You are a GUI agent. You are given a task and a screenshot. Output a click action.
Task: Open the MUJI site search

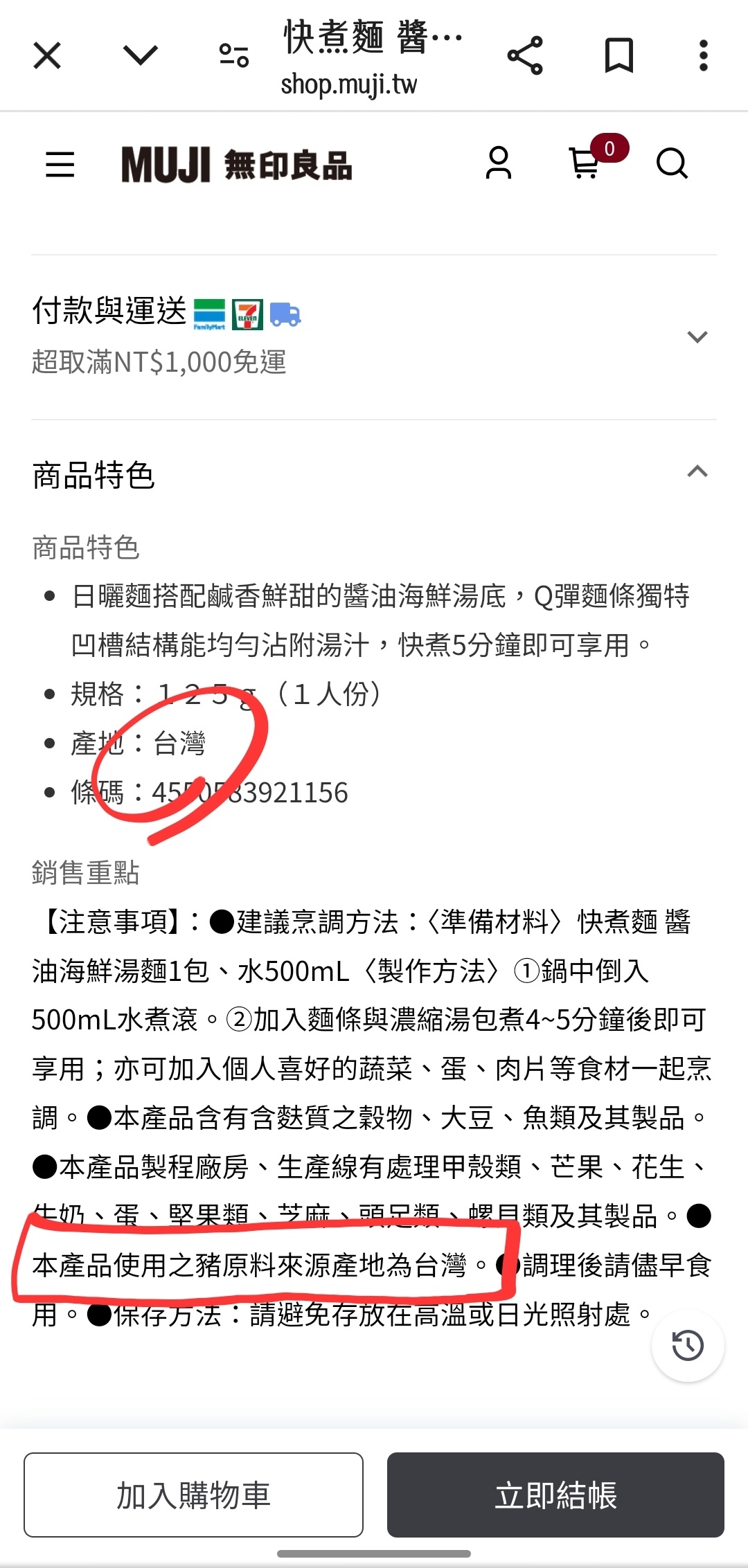click(671, 164)
